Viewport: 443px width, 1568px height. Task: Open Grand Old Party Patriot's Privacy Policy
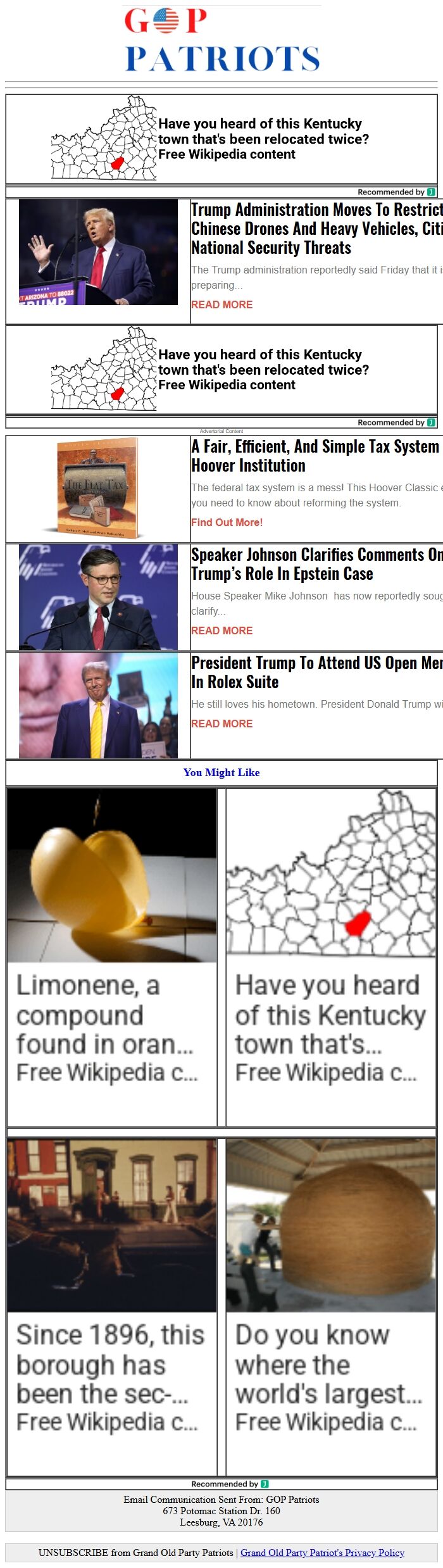[x=322, y=1552]
